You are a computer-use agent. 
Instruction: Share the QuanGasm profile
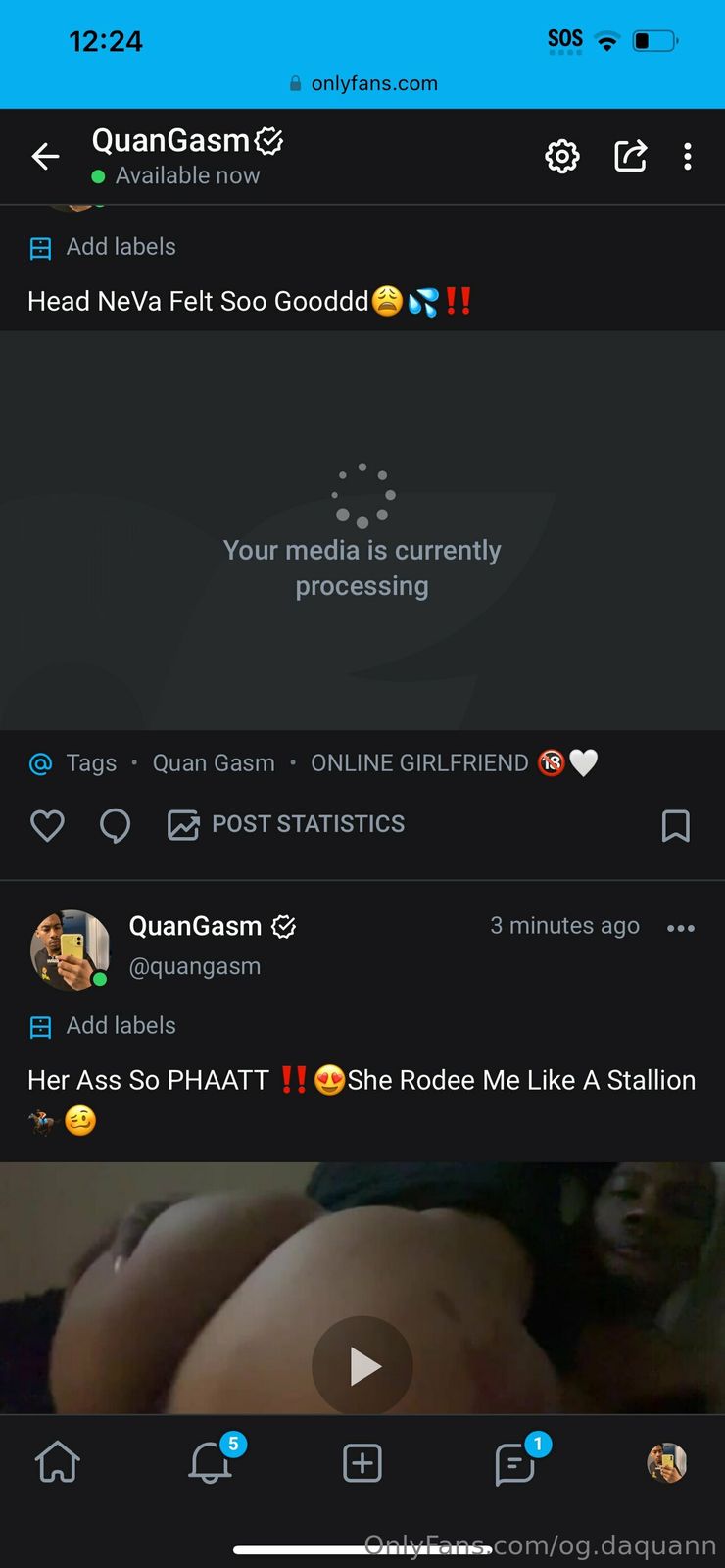[x=630, y=157]
